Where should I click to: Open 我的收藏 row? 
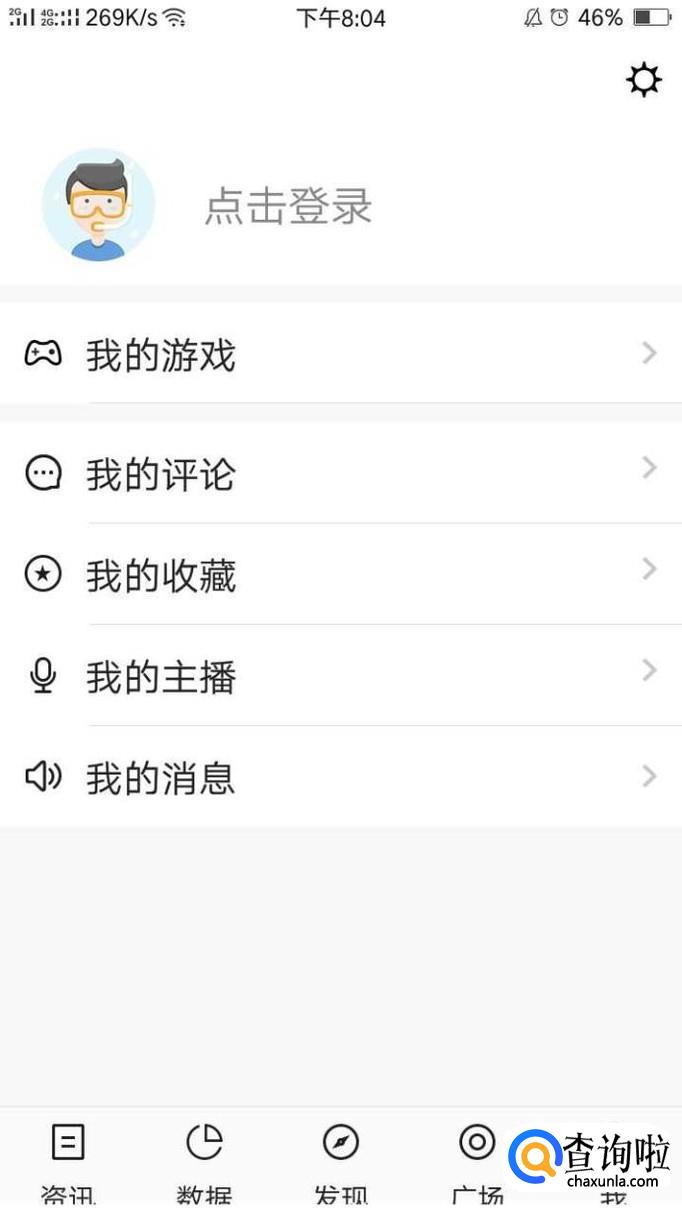pyautogui.click(x=340, y=575)
